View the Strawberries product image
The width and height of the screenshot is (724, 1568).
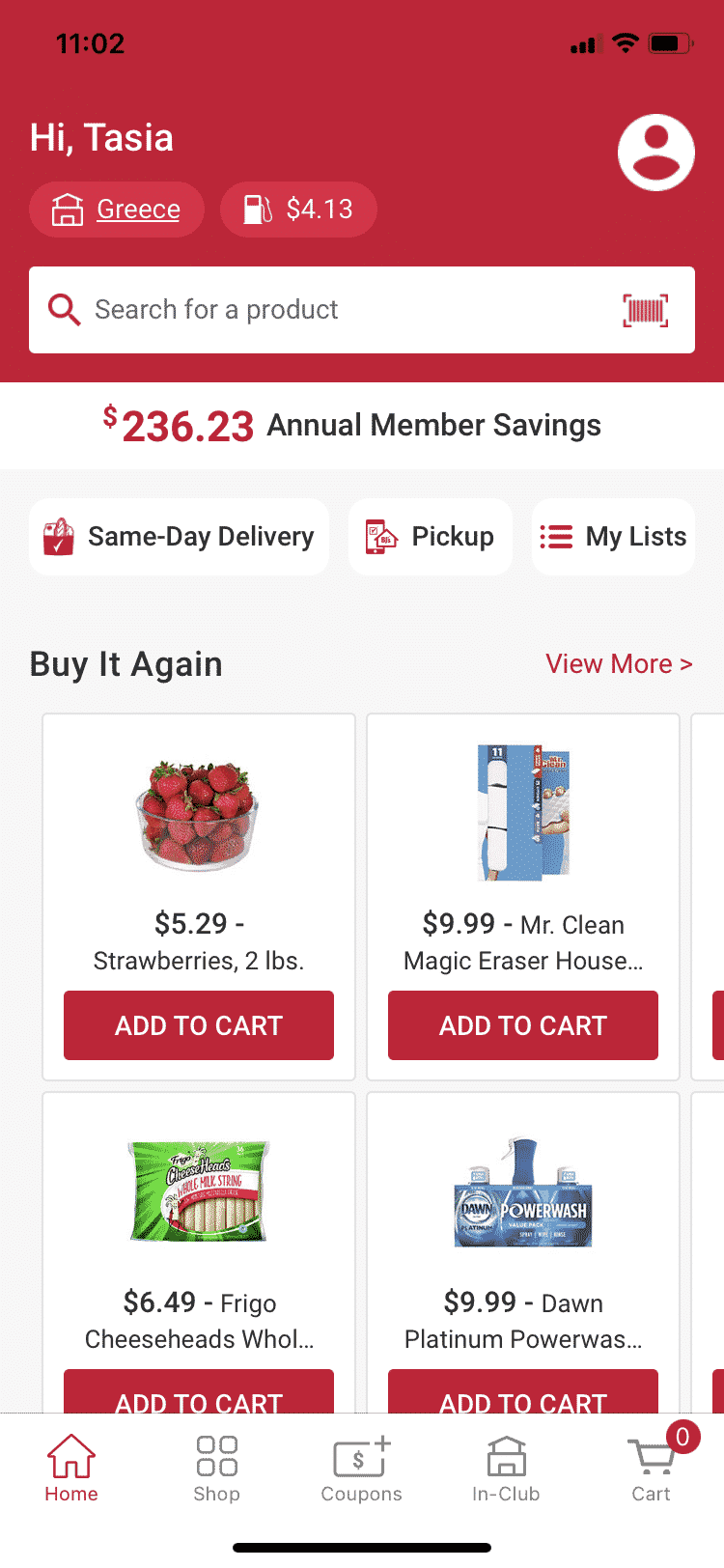pyautogui.click(x=198, y=815)
